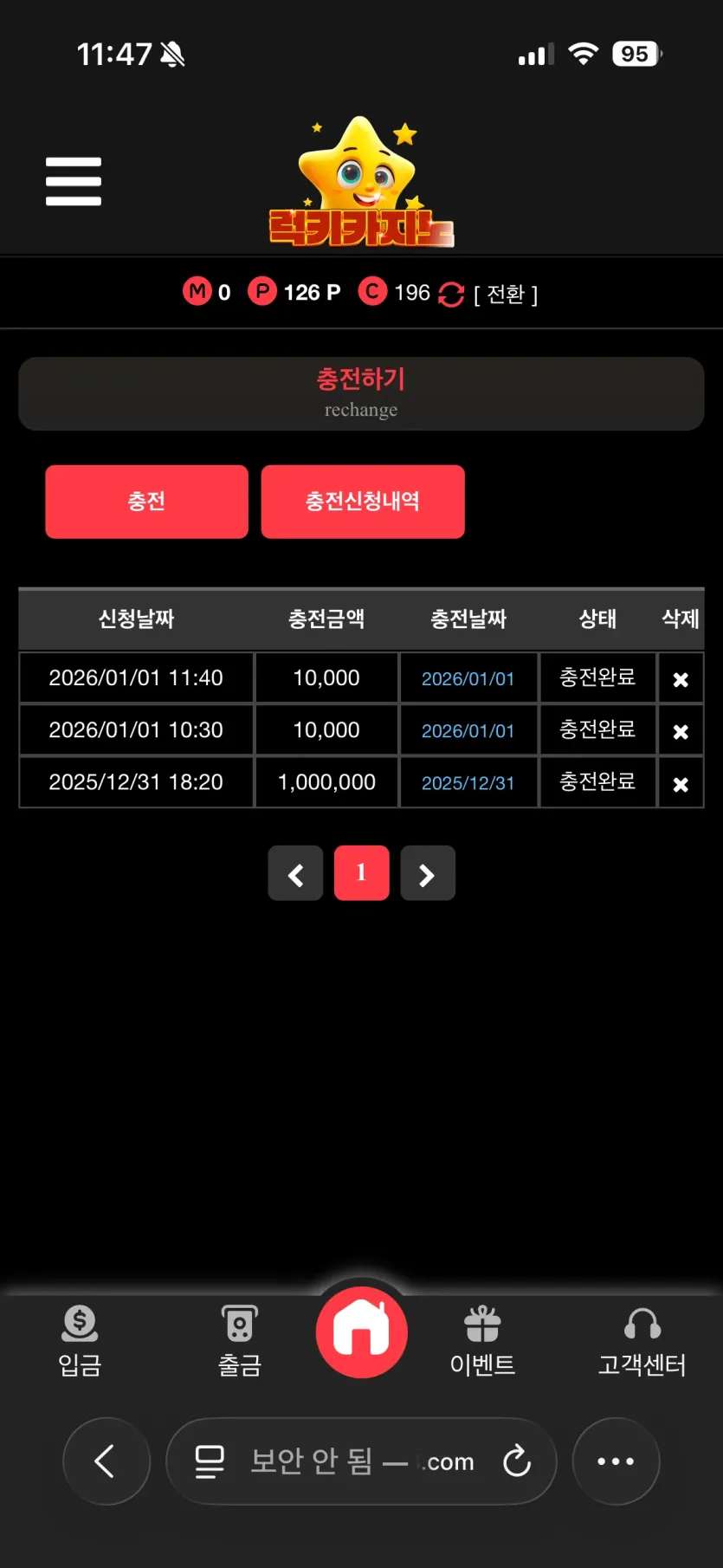Go to the previous page arrow

(x=295, y=873)
